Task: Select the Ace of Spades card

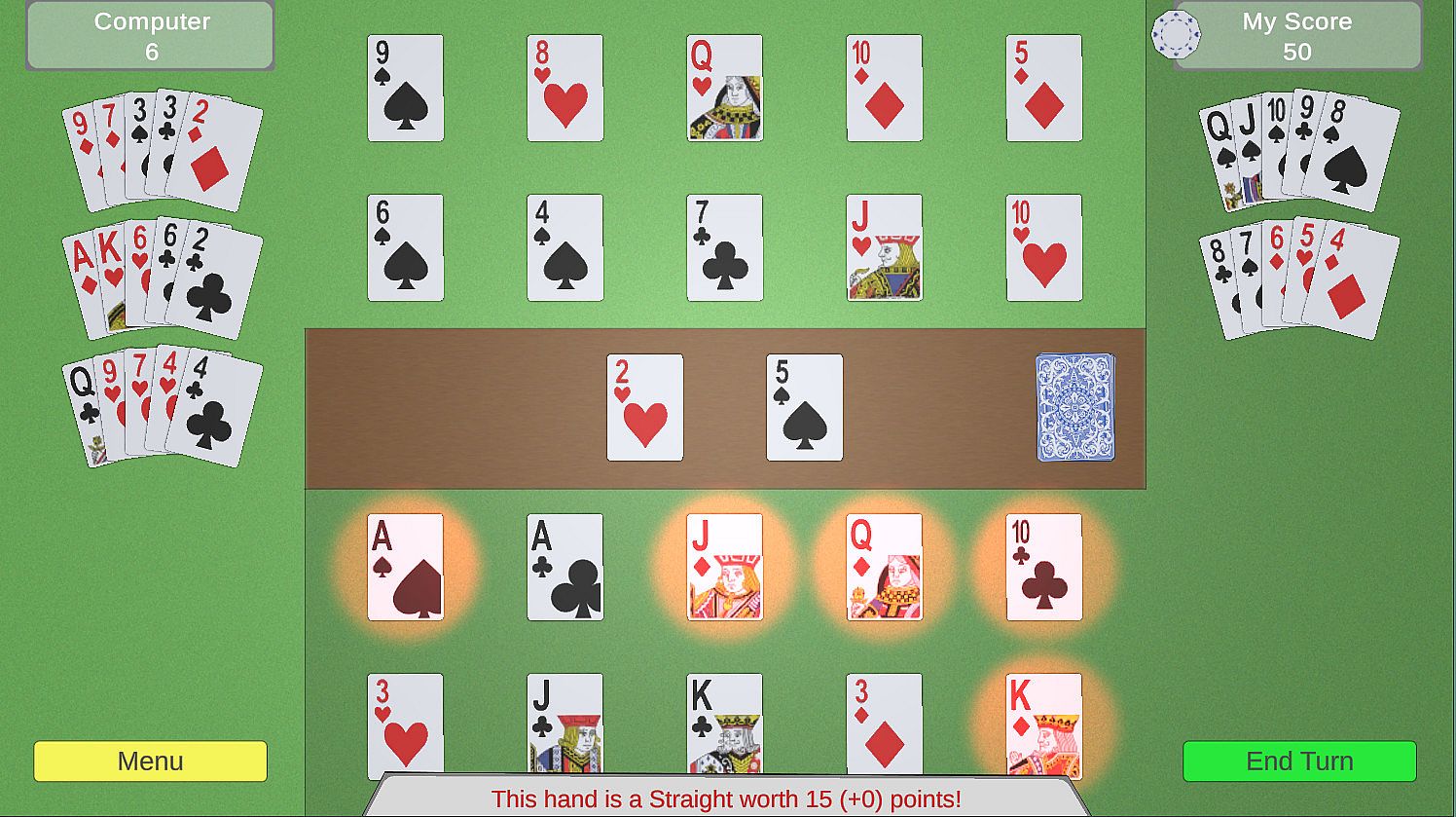Action: click(405, 567)
